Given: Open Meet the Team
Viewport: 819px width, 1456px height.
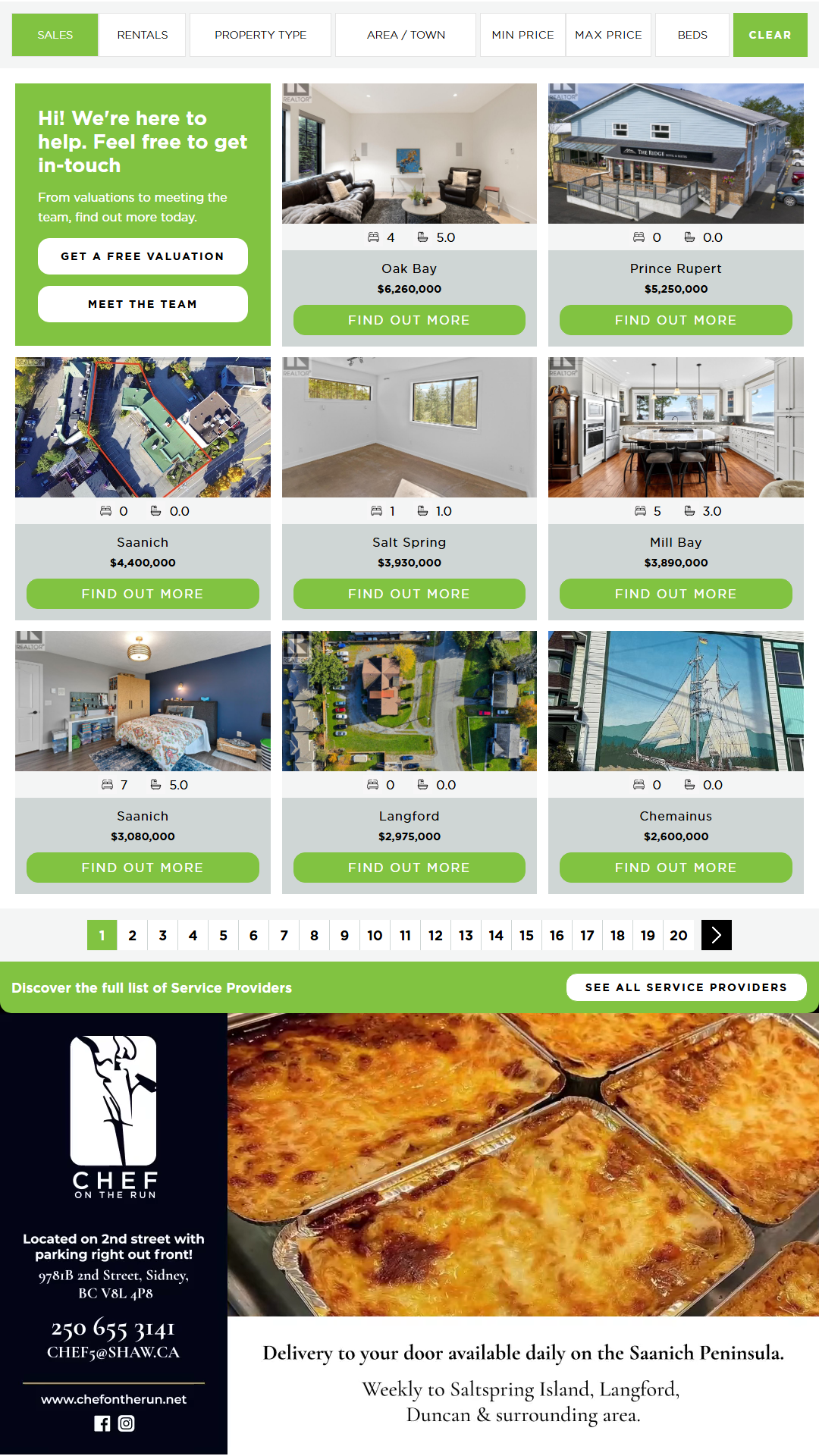Looking at the screenshot, I should point(143,304).
